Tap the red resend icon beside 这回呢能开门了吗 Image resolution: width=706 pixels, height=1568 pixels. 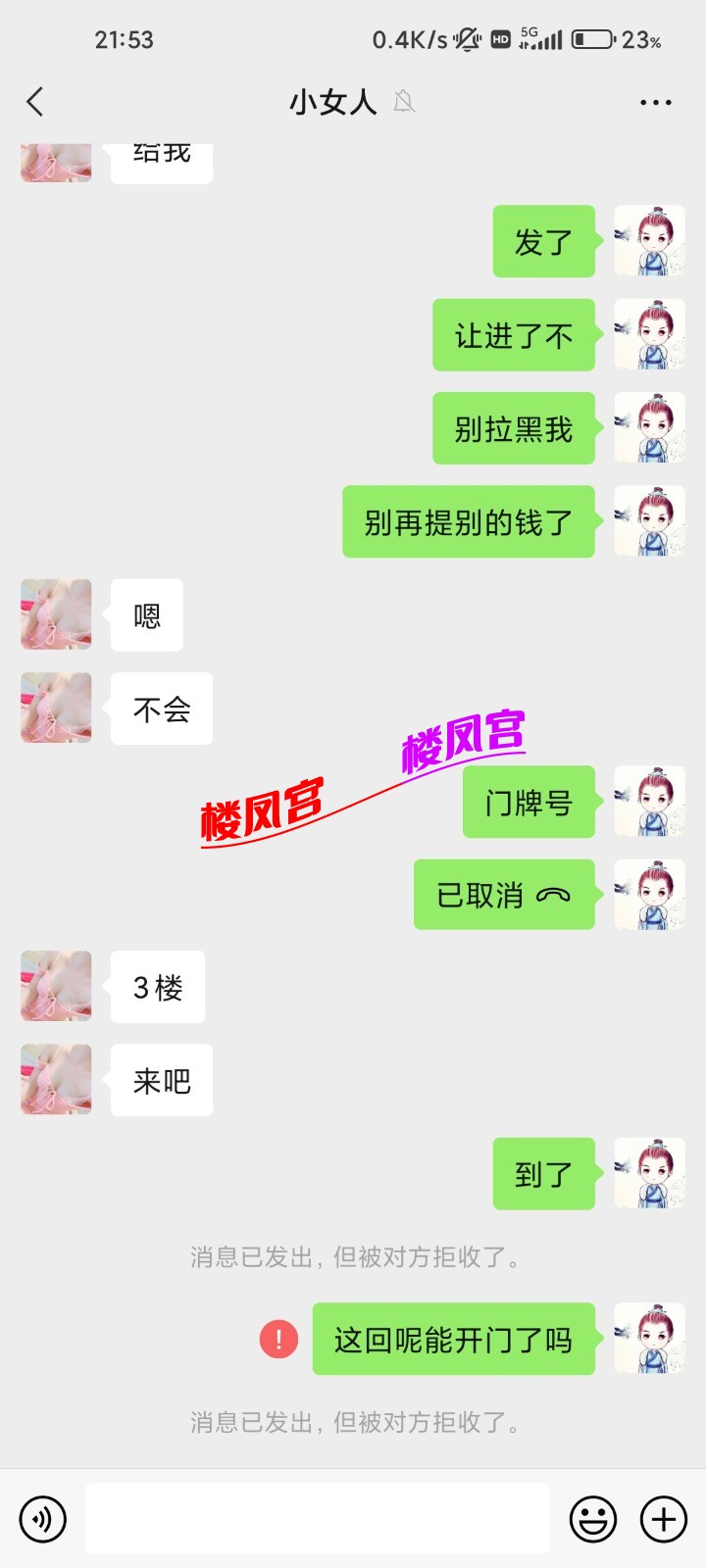click(x=278, y=1339)
